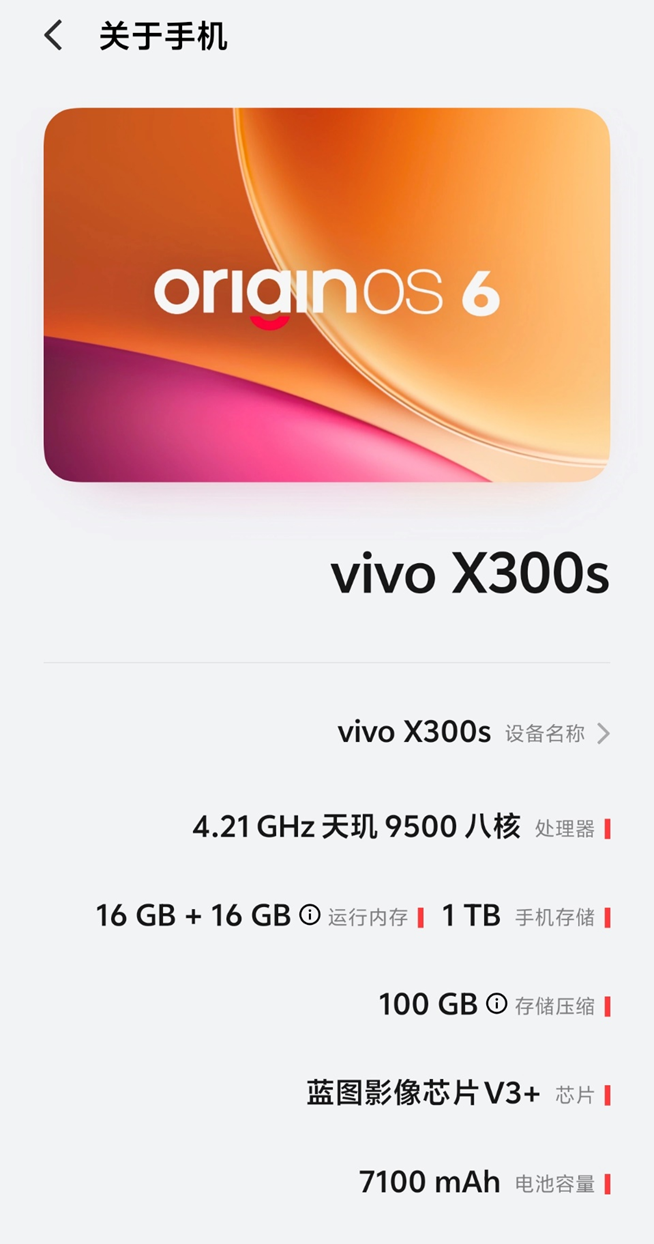Show info about 100 GB 存储压缩
The height and width of the screenshot is (1244, 654).
pos(496,1004)
